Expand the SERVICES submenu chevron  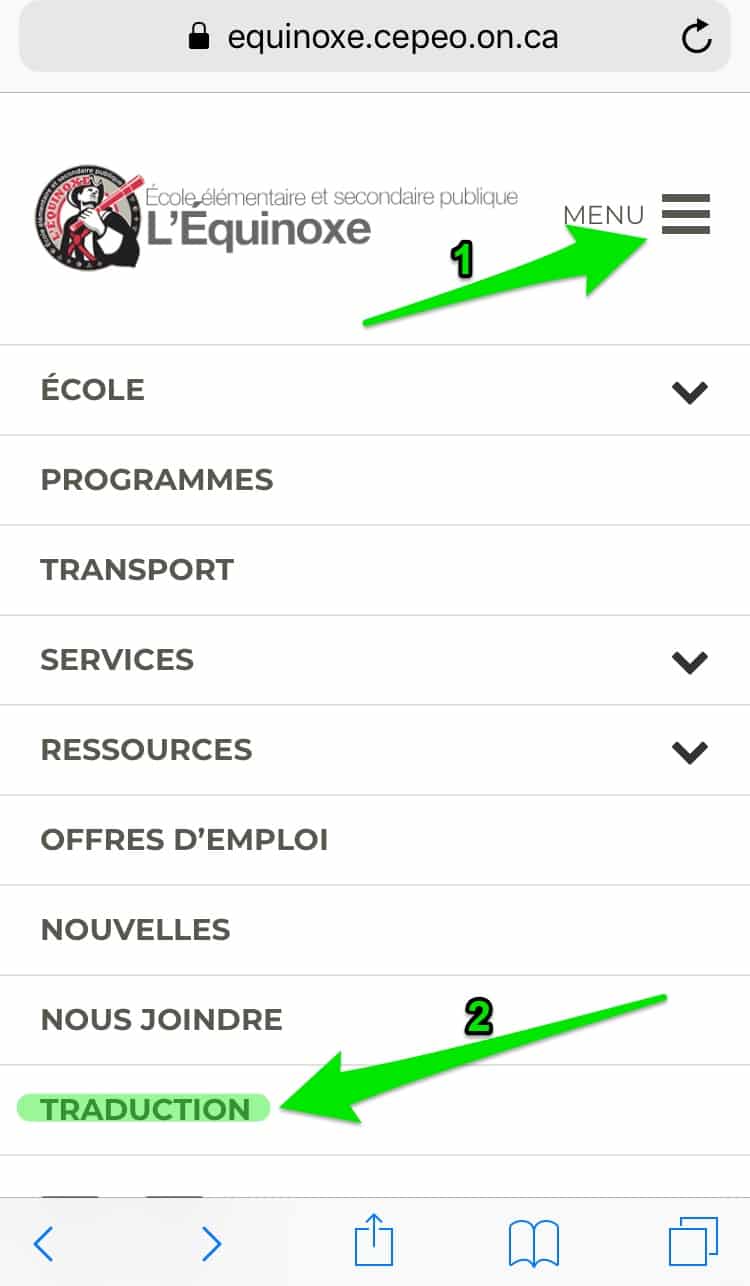click(689, 661)
